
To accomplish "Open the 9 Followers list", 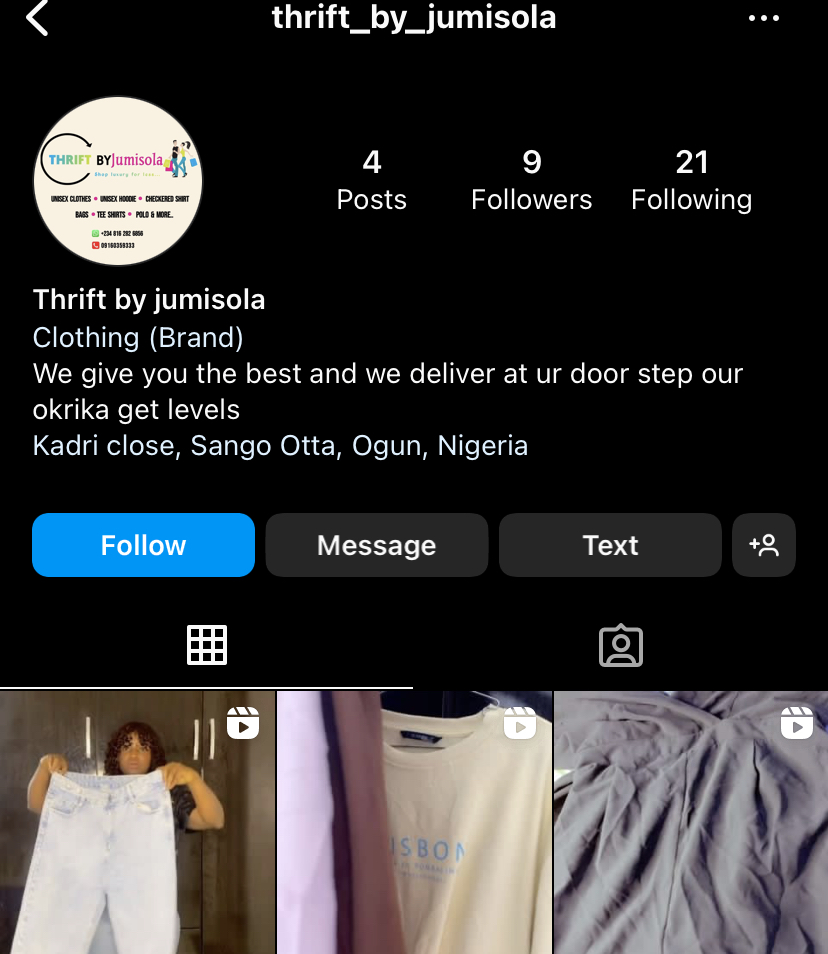I will point(531,180).
